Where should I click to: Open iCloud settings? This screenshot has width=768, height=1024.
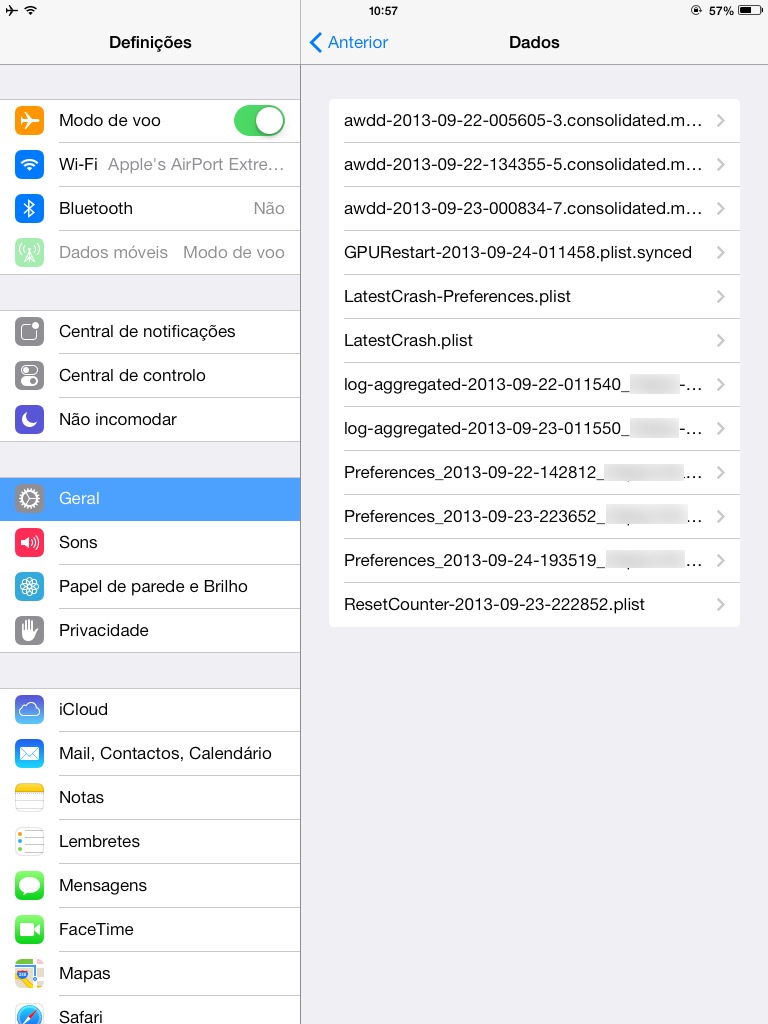[x=150, y=710]
